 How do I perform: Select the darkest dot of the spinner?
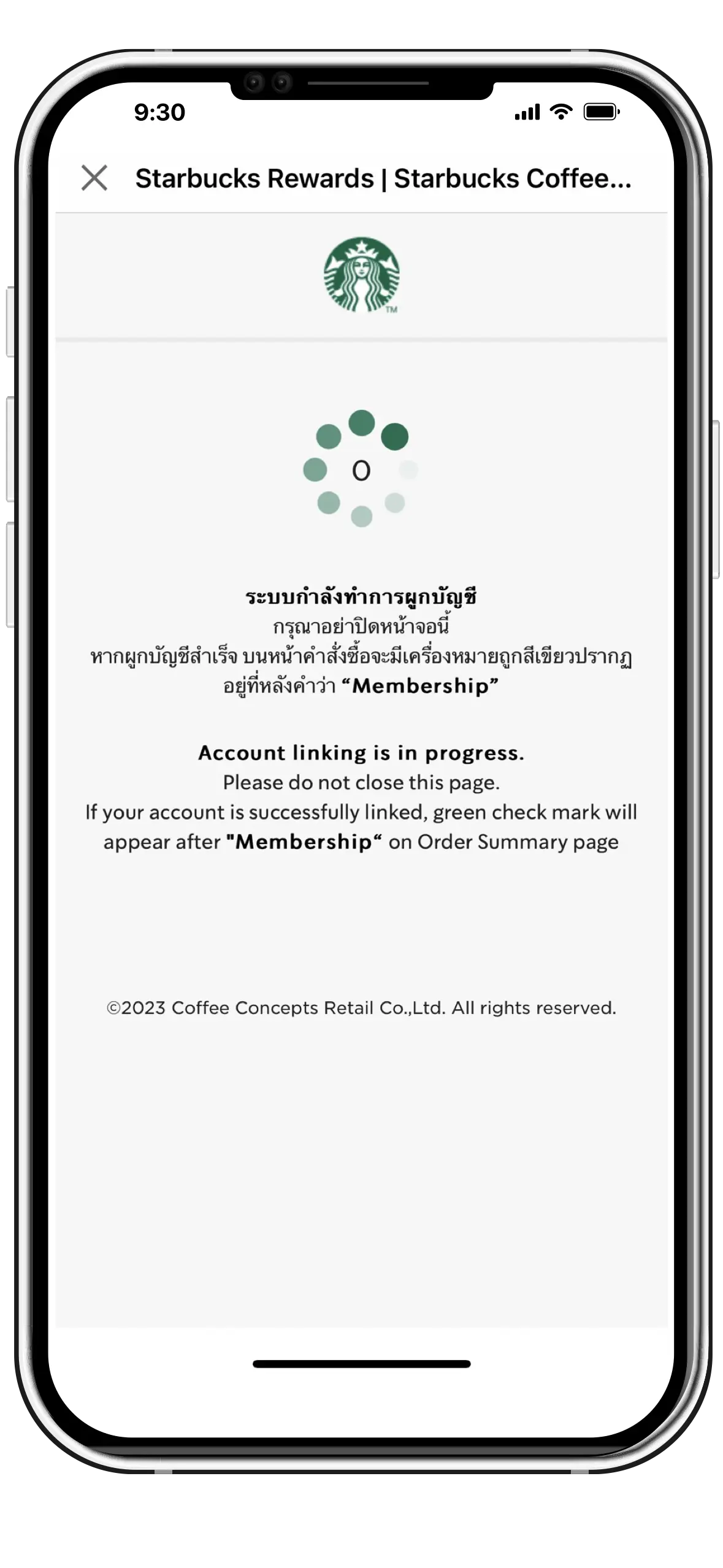click(395, 437)
